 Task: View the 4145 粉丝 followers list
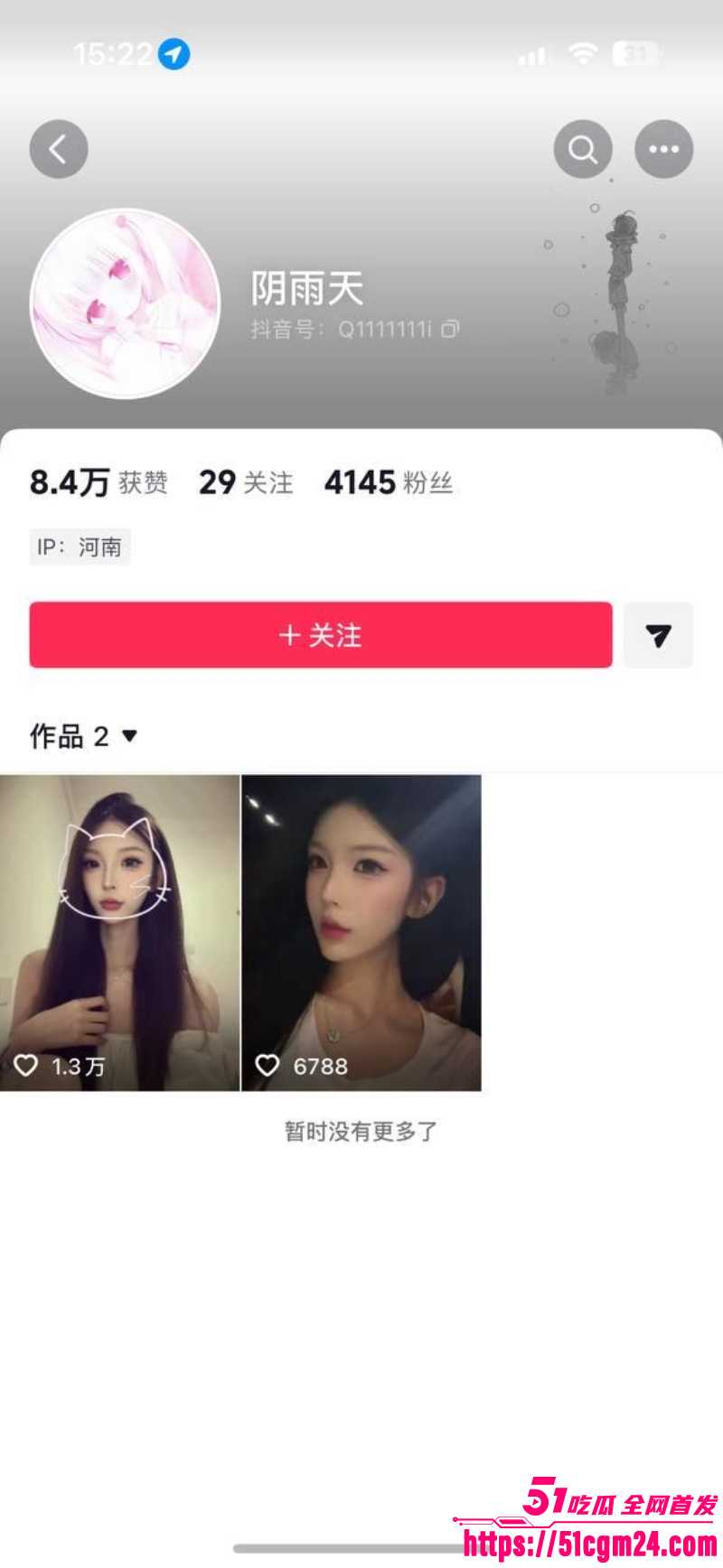(x=389, y=482)
